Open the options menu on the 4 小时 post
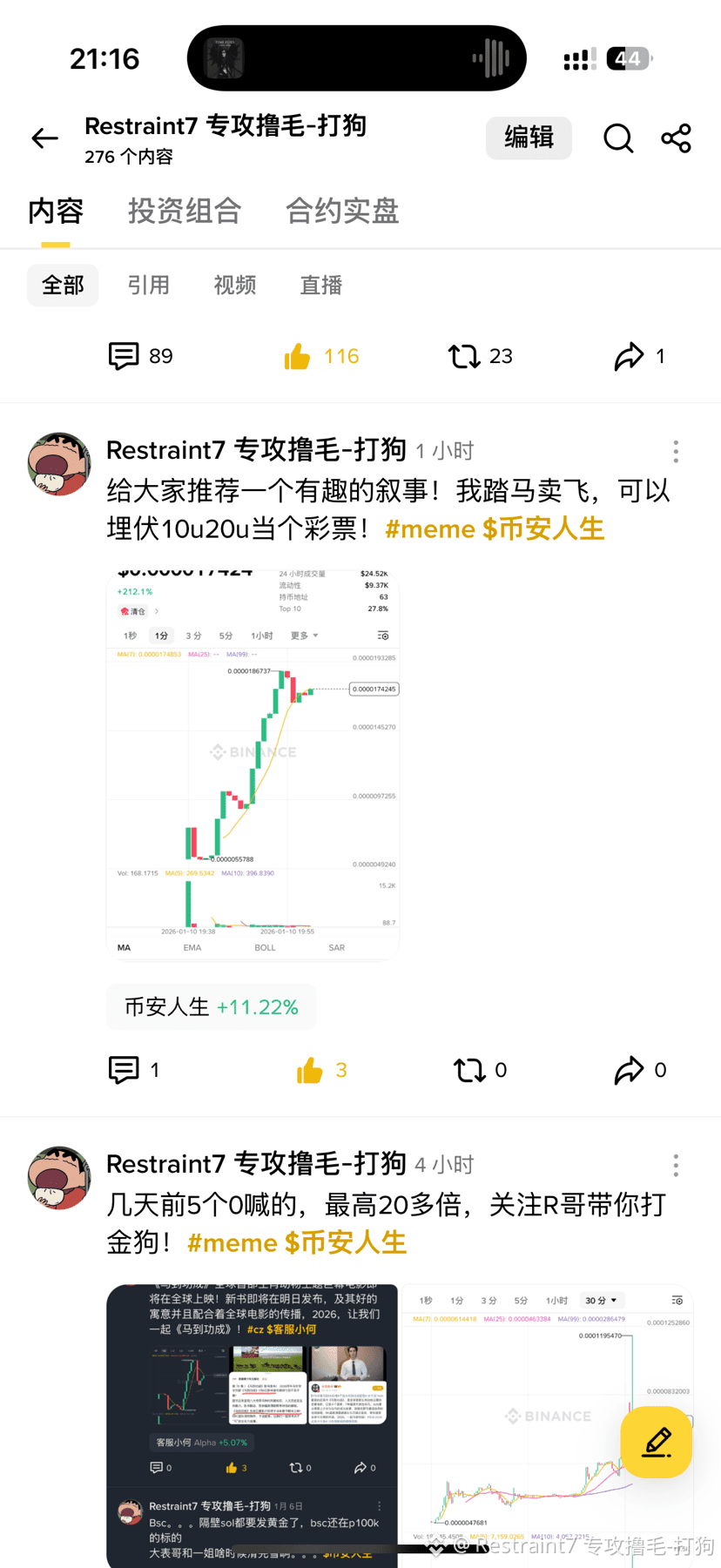Image resolution: width=721 pixels, height=1568 pixels. (676, 1165)
